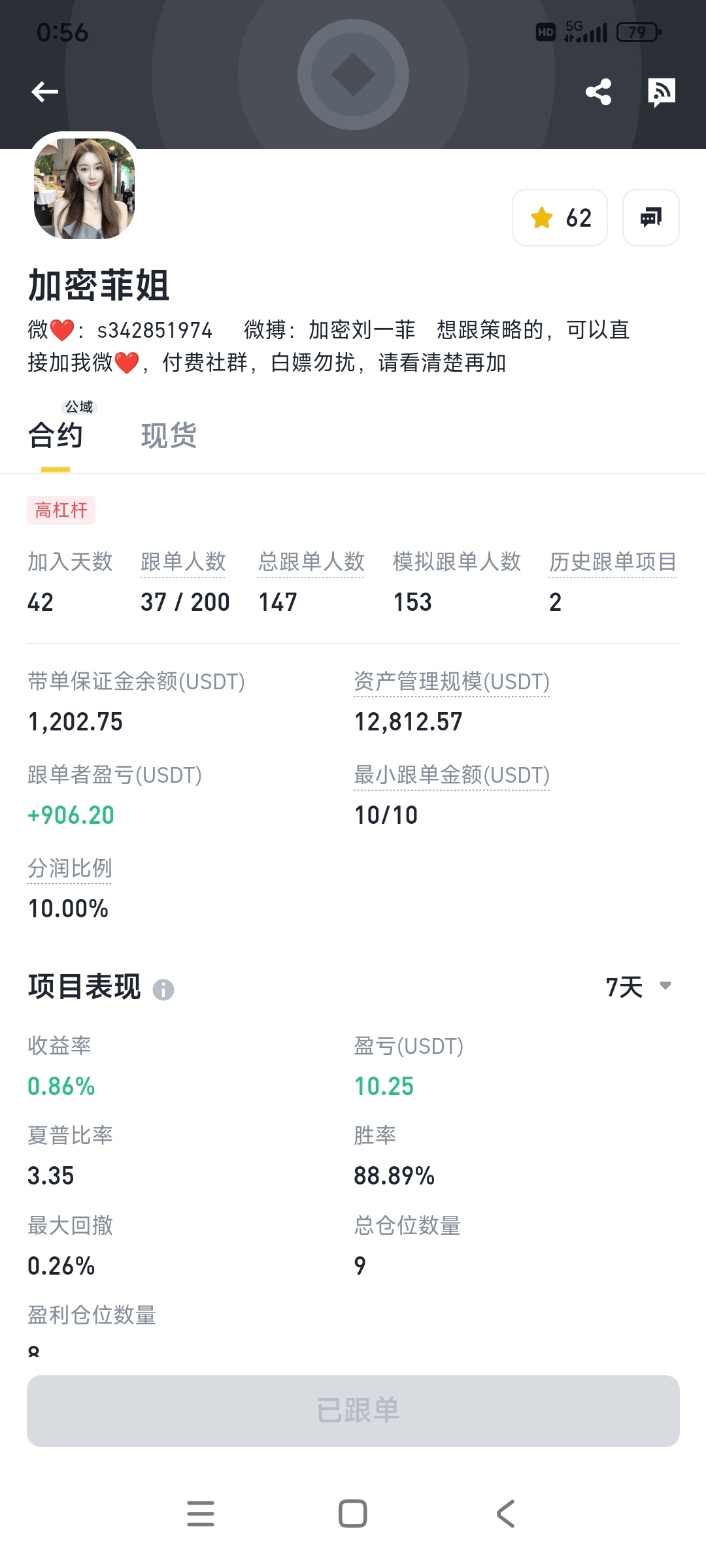This screenshot has width=706, height=1568.
Task: View explanation for 分润比例
Action: pyautogui.click(x=69, y=868)
